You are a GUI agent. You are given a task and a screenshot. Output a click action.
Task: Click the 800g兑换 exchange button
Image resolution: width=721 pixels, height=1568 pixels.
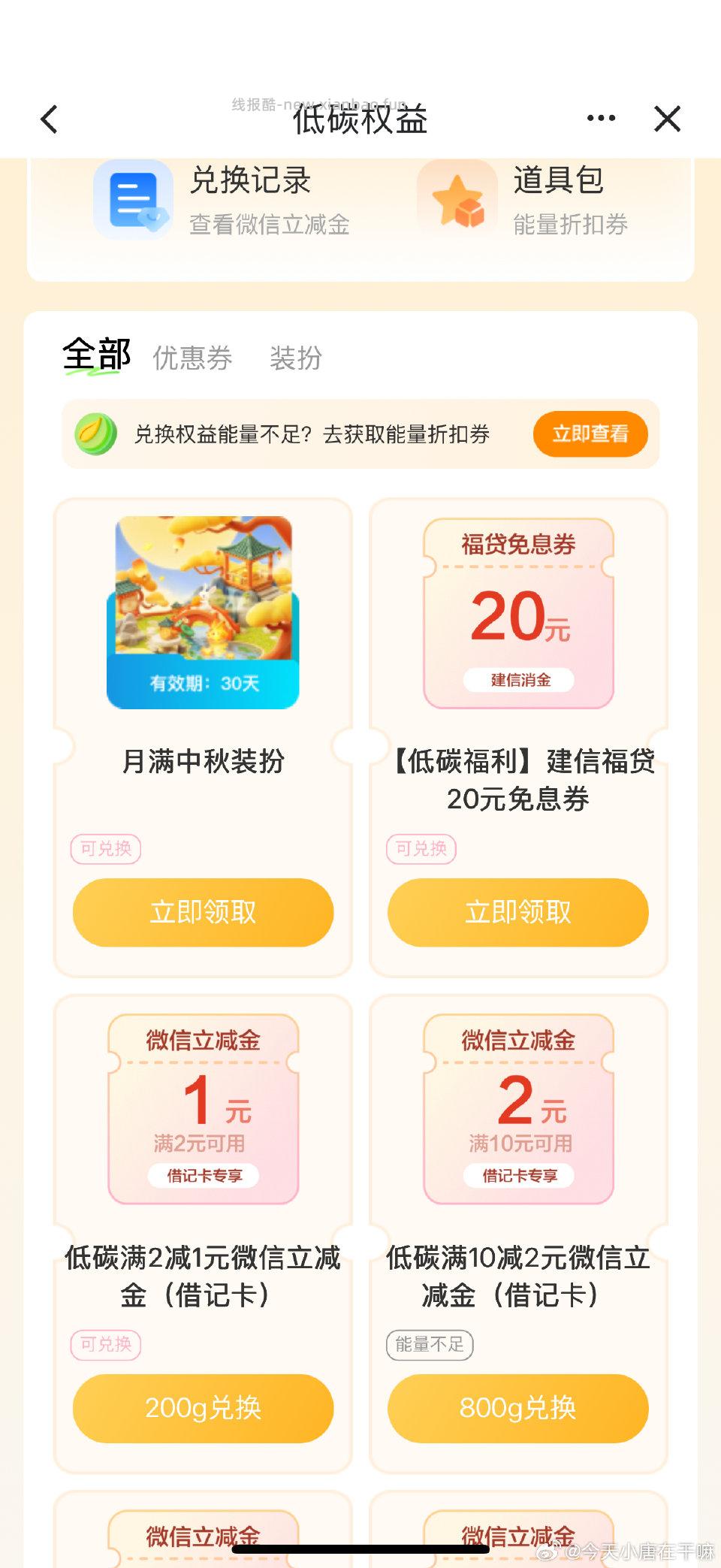point(518,1409)
